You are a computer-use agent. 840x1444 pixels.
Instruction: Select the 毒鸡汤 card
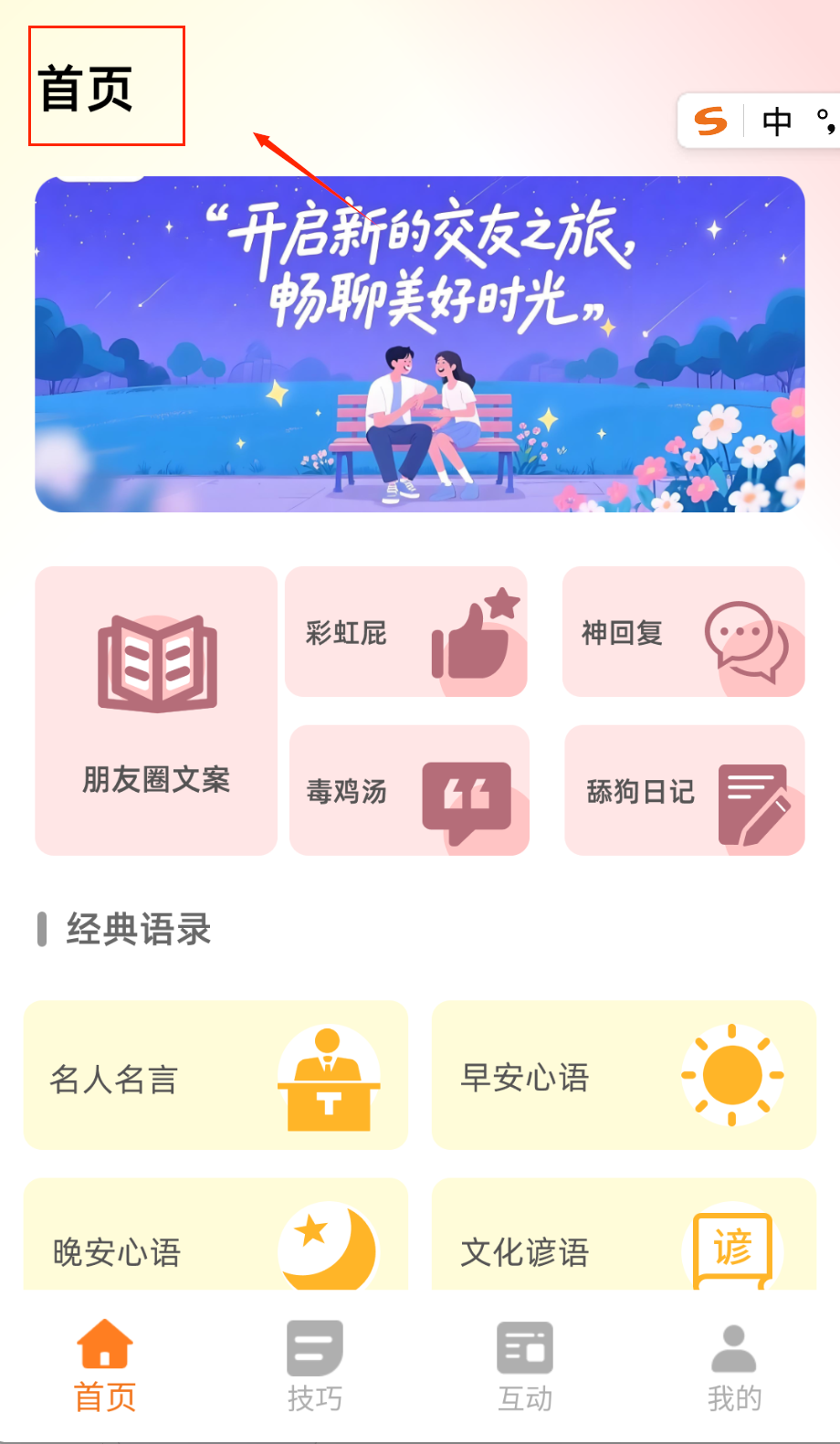coord(409,790)
